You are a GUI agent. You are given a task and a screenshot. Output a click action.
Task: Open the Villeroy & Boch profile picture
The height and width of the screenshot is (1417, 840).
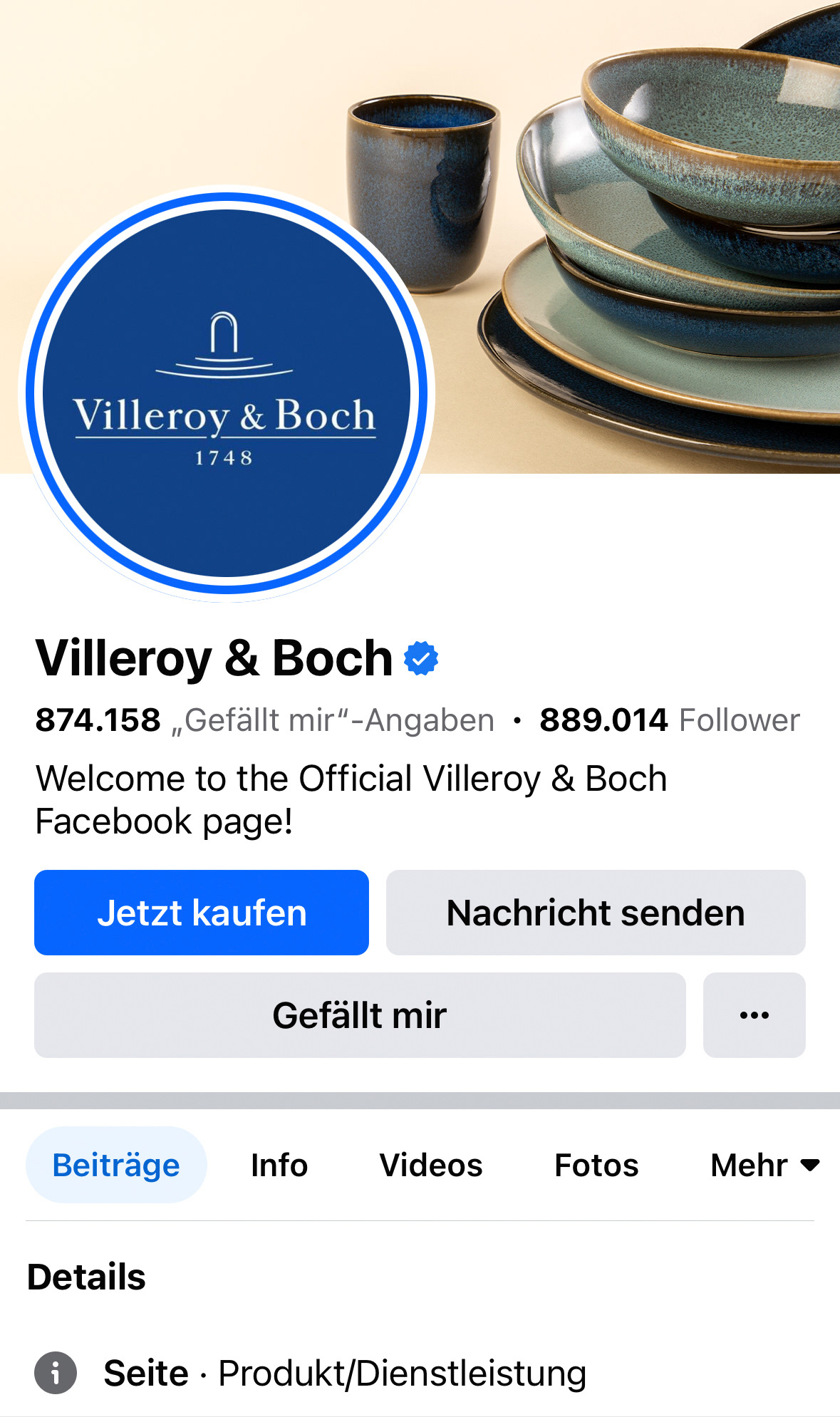[227, 393]
